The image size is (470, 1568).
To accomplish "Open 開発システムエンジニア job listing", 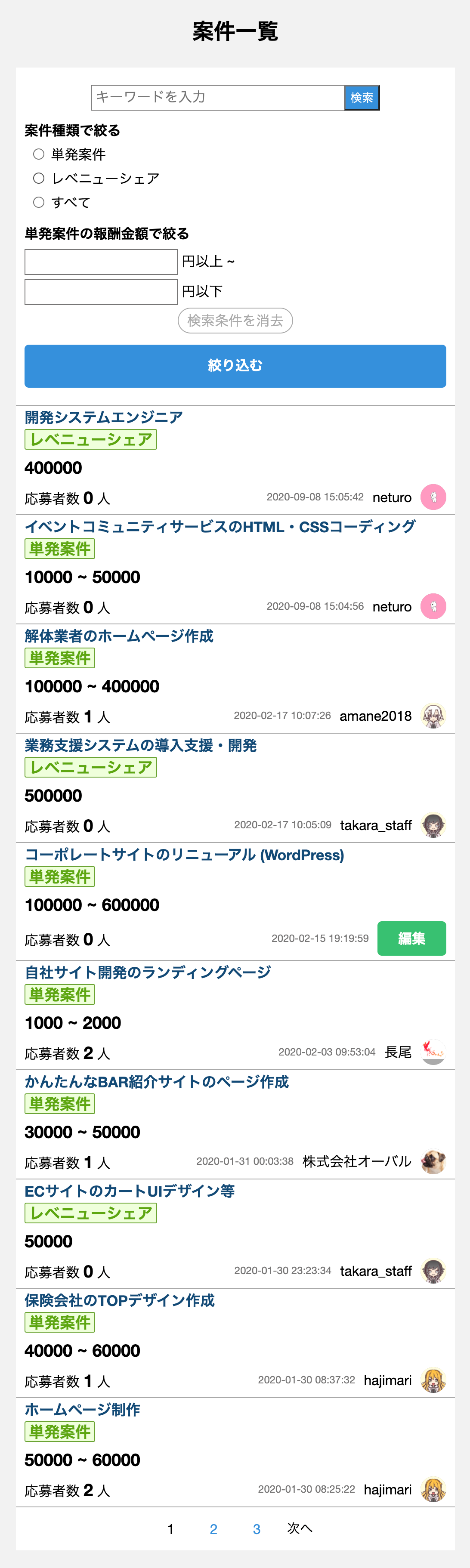I will tap(103, 417).
